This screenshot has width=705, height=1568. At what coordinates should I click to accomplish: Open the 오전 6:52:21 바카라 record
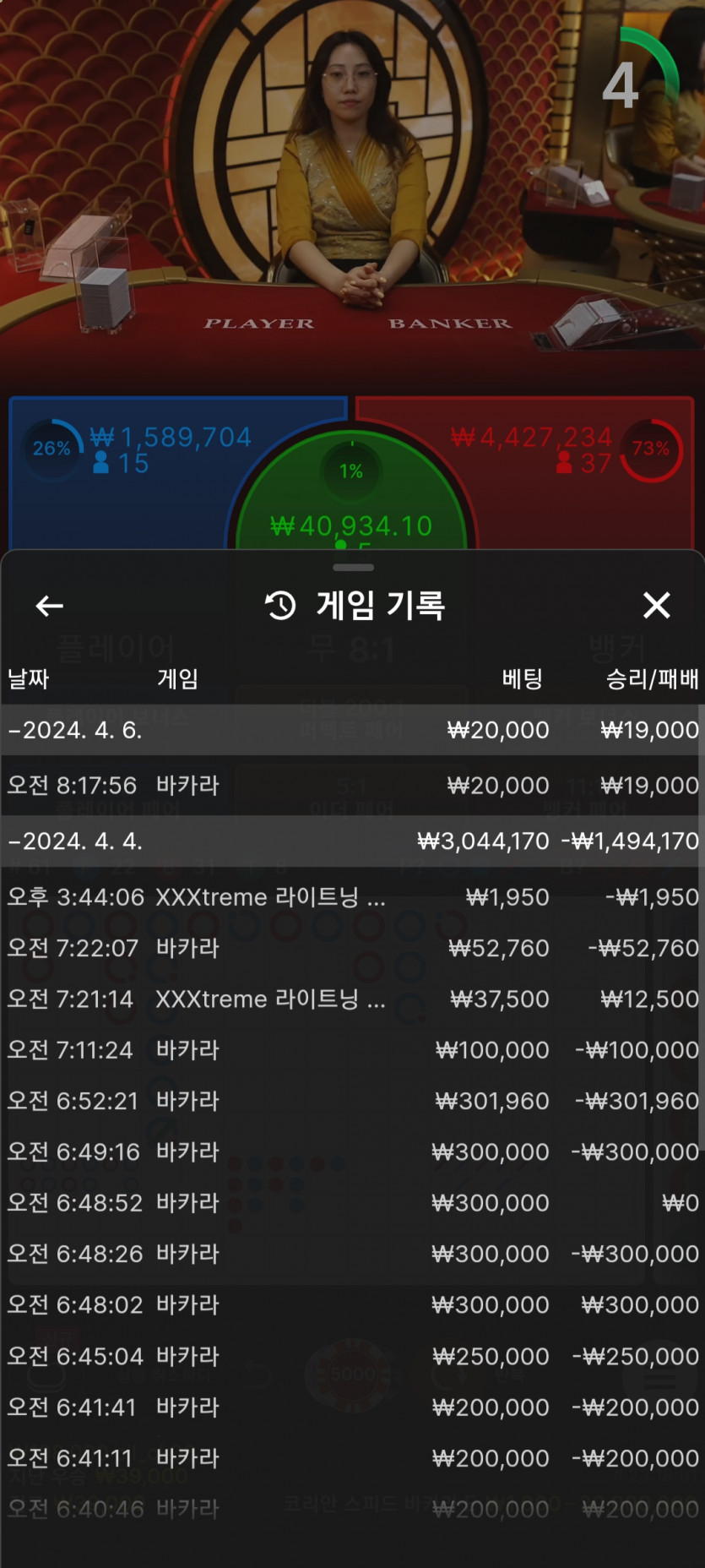352,1101
